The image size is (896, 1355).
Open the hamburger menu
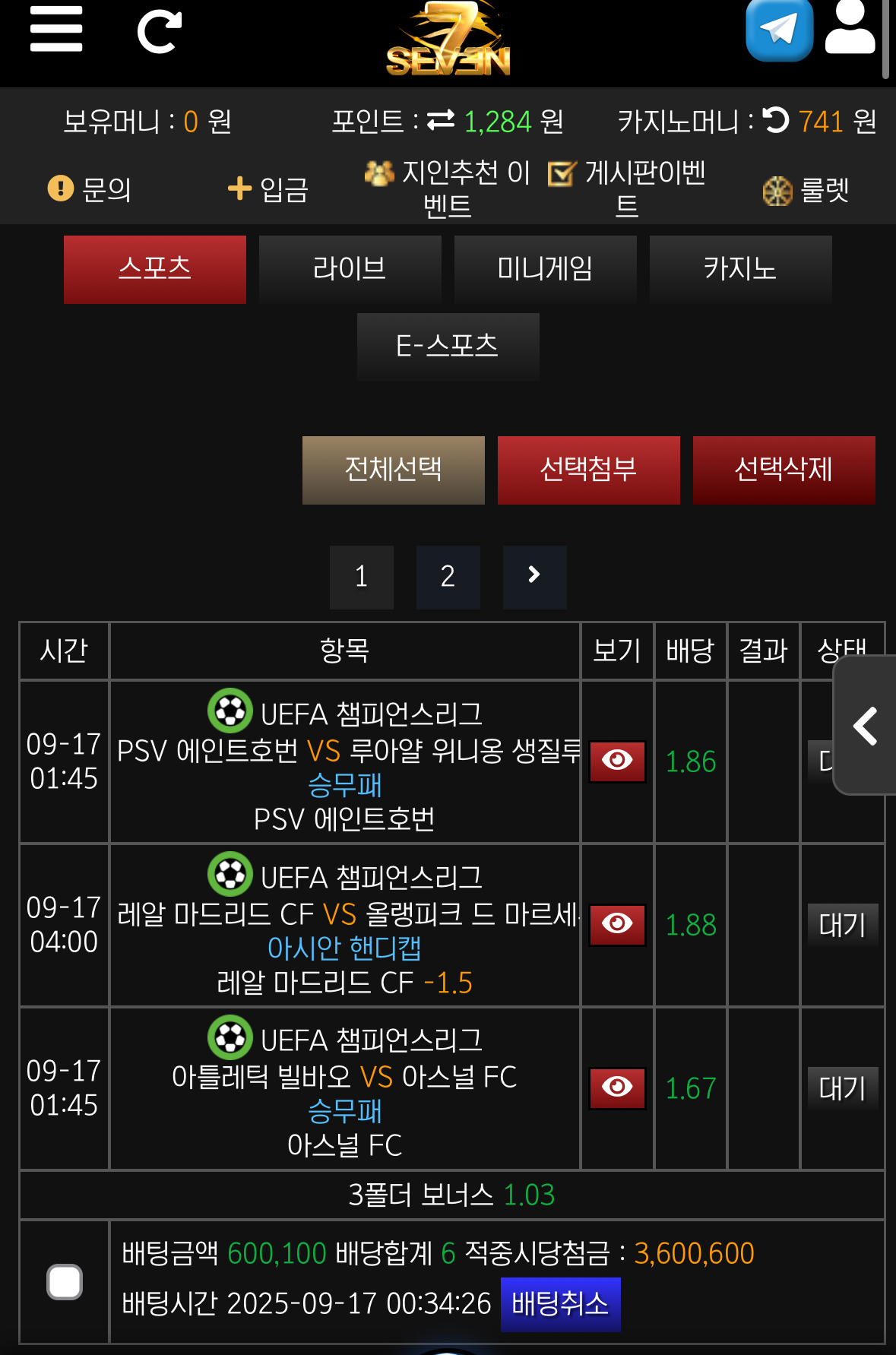[x=55, y=30]
